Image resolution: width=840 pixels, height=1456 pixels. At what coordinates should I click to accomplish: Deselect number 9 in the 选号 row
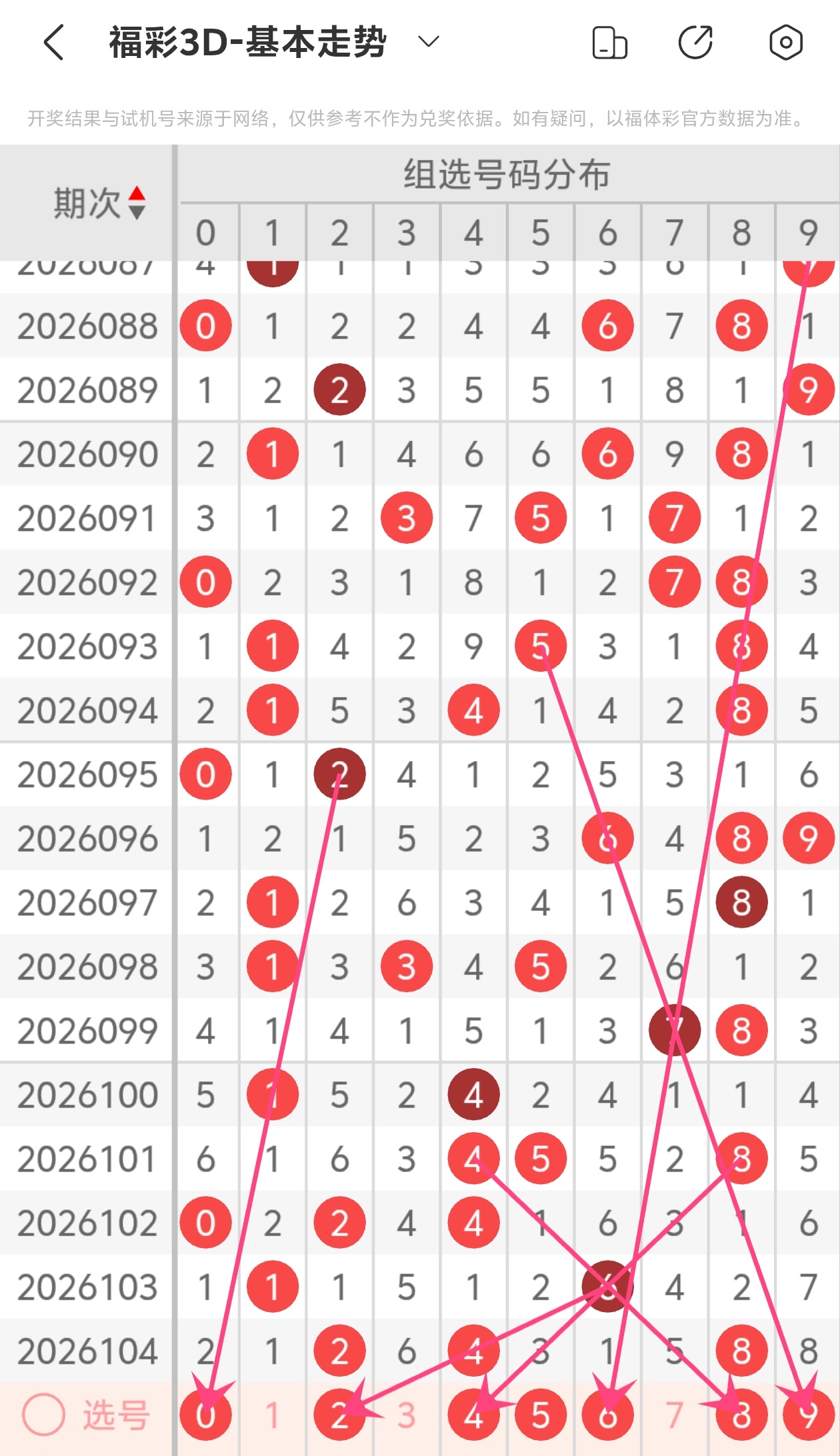808,1415
